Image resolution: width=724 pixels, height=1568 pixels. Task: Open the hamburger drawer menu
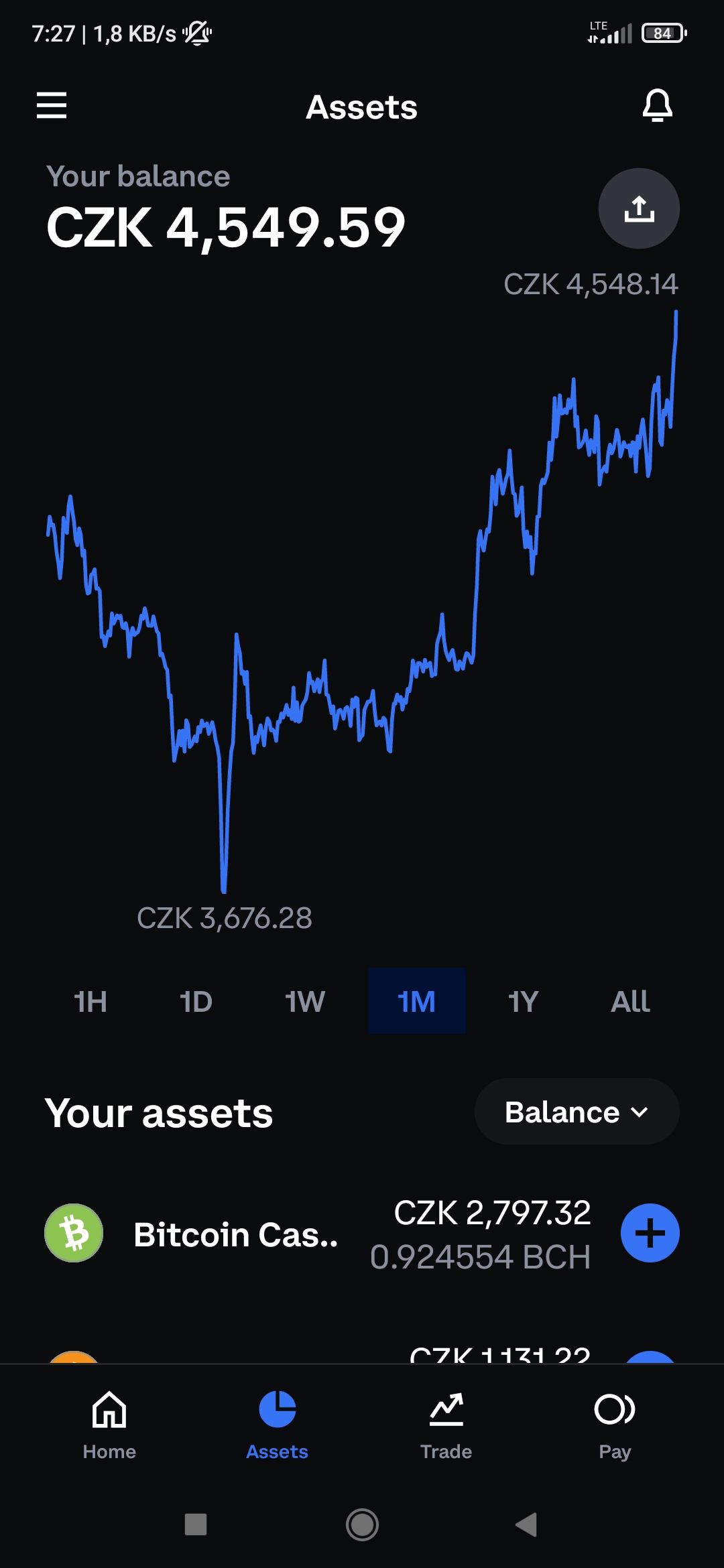pos(52,106)
